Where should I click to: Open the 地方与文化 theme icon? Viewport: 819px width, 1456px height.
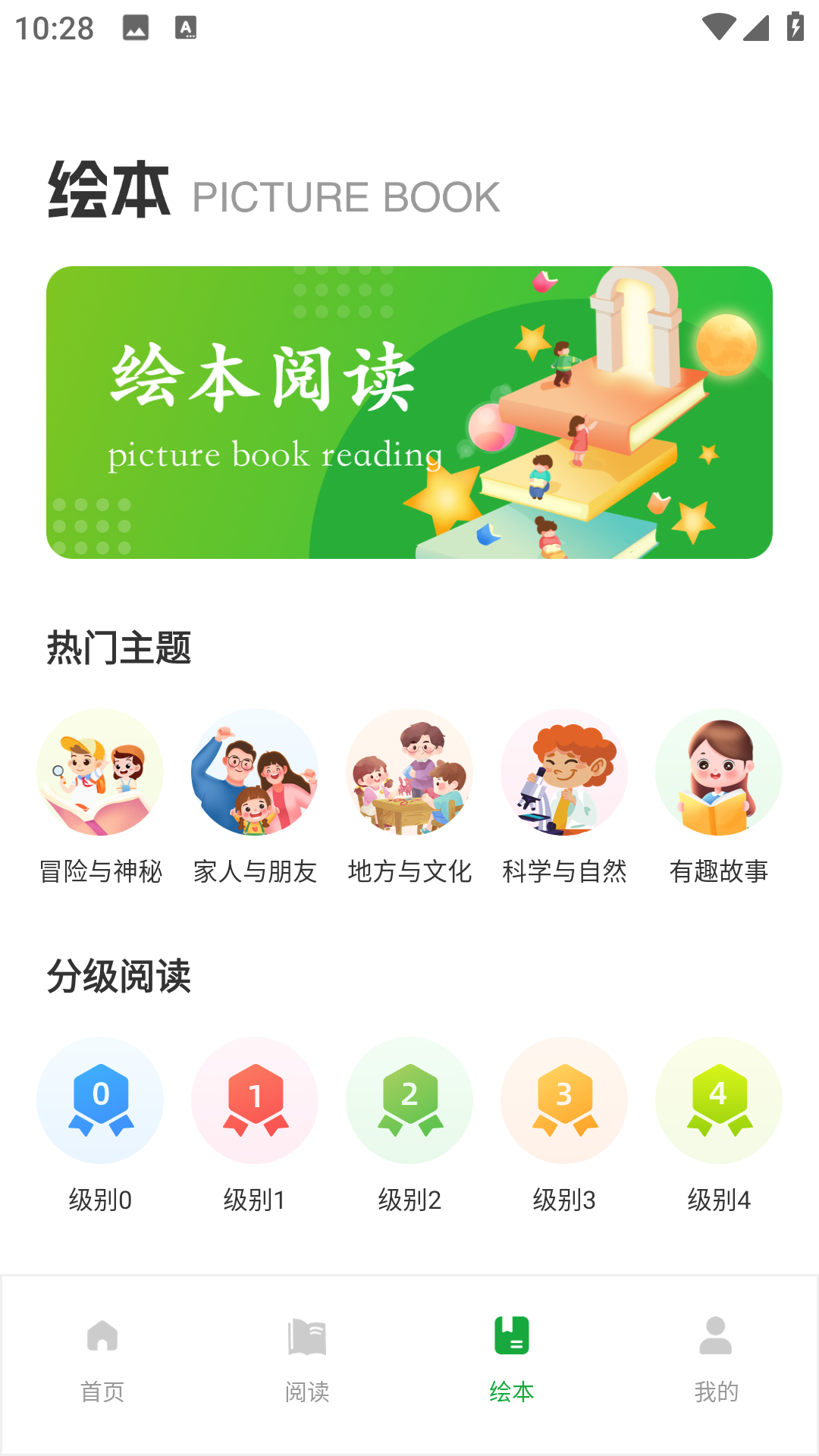[x=410, y=772]
